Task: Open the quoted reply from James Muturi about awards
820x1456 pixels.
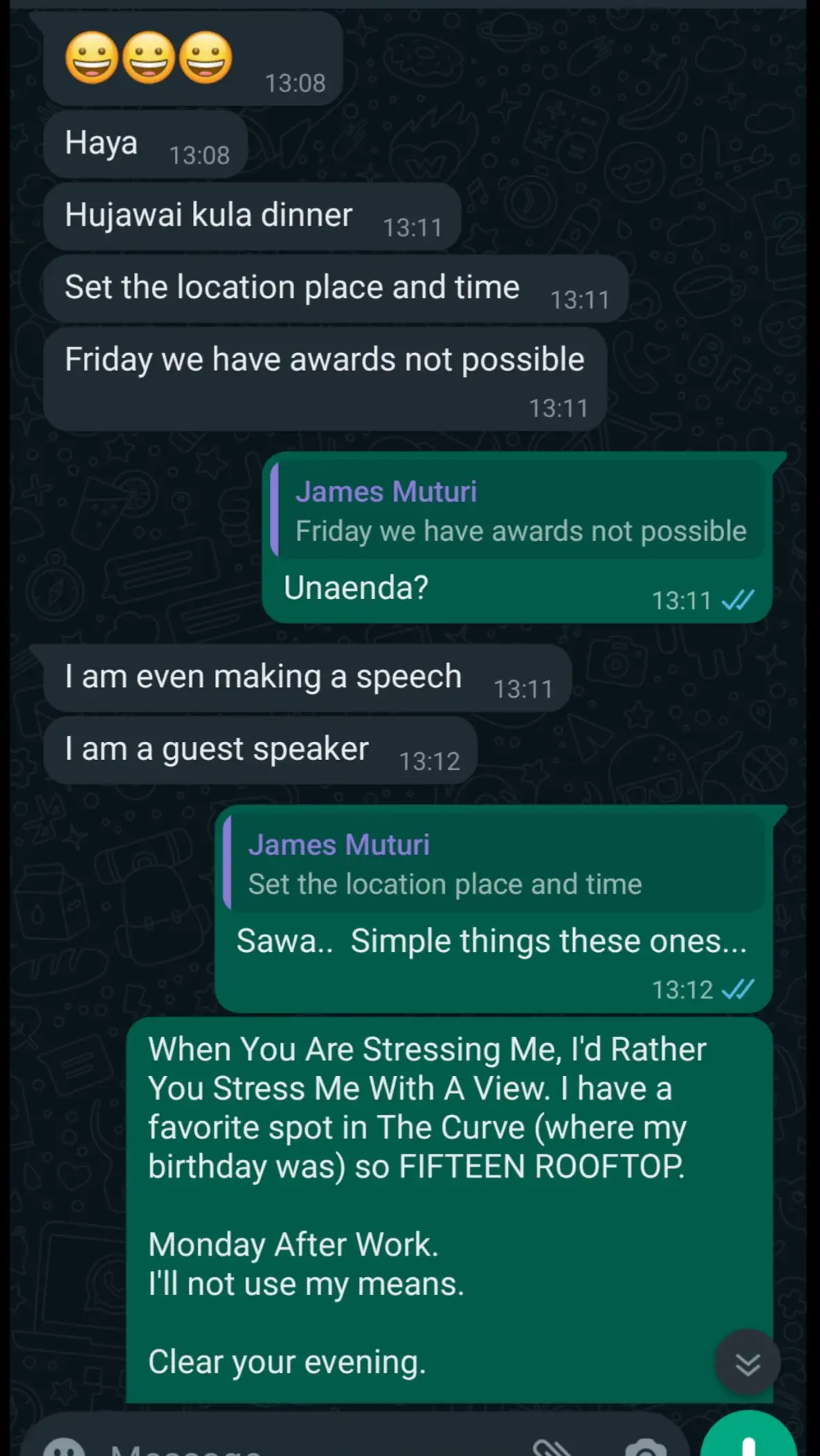Action: pyautogui.click(x=519, y=513)
